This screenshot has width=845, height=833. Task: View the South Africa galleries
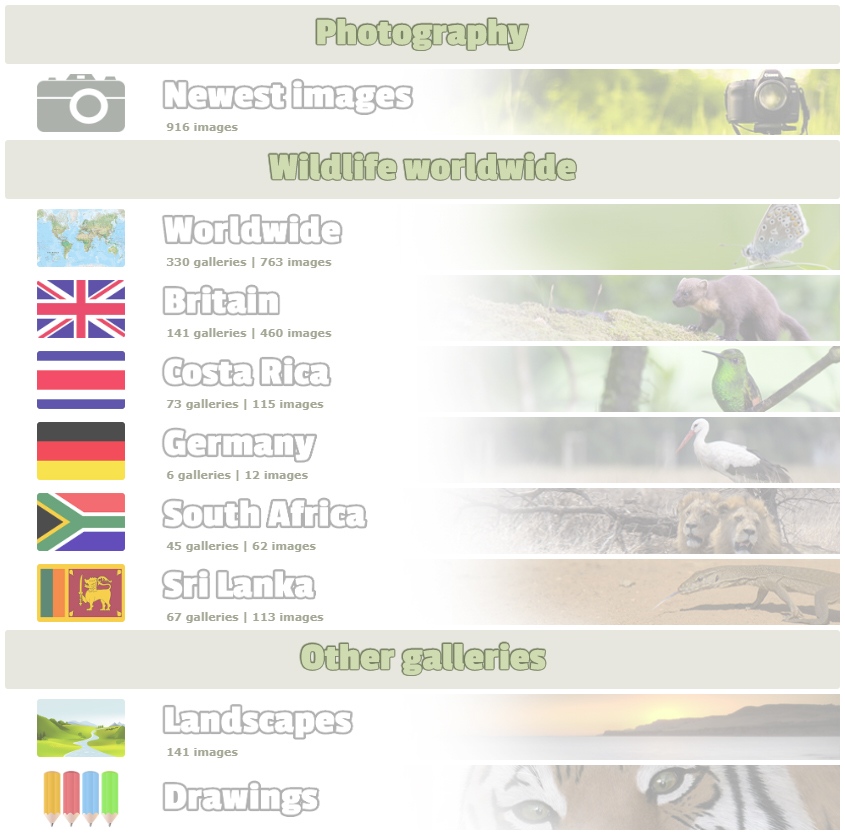[264, 514]
